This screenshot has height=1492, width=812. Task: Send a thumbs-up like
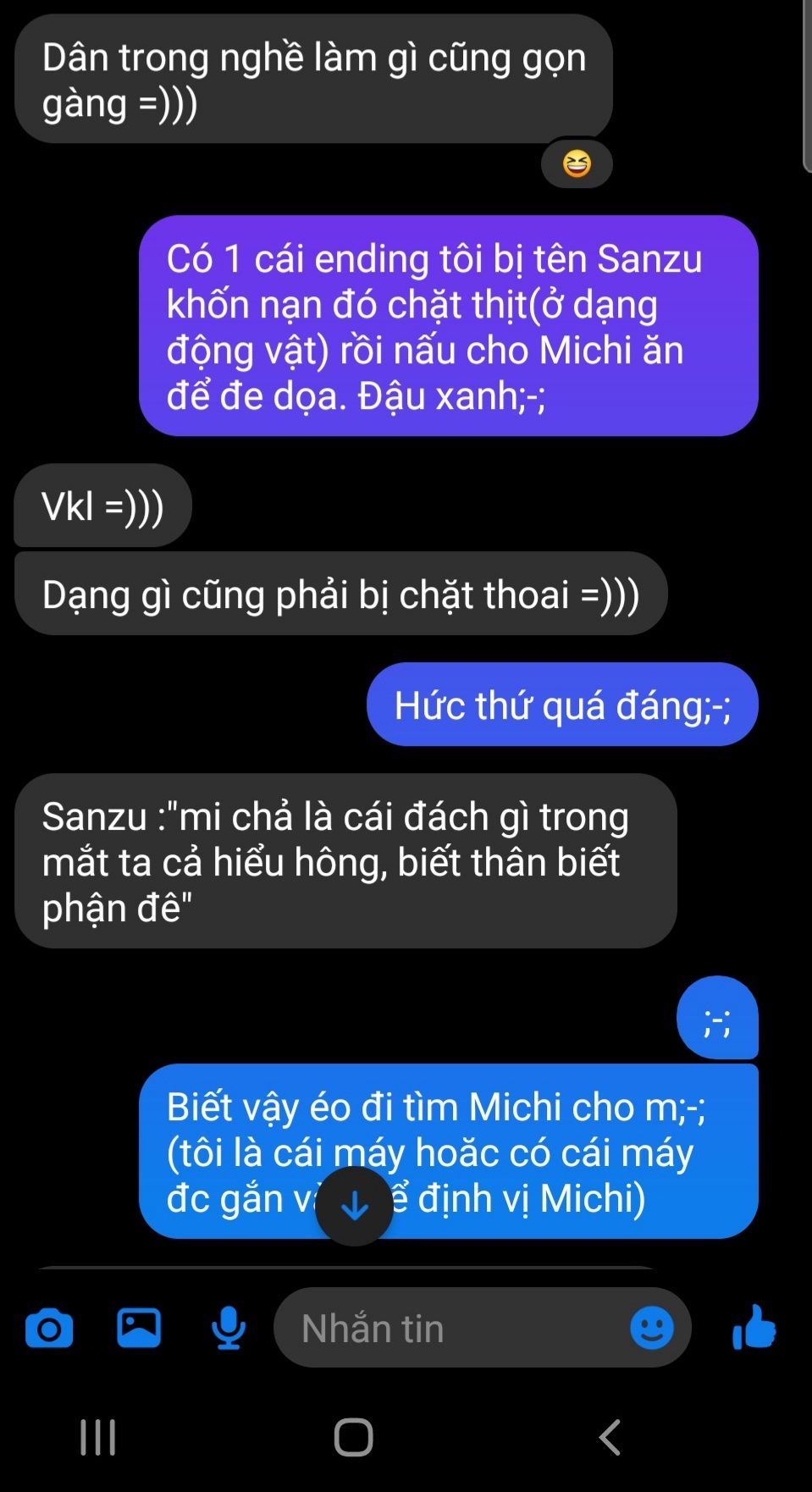754,1327
